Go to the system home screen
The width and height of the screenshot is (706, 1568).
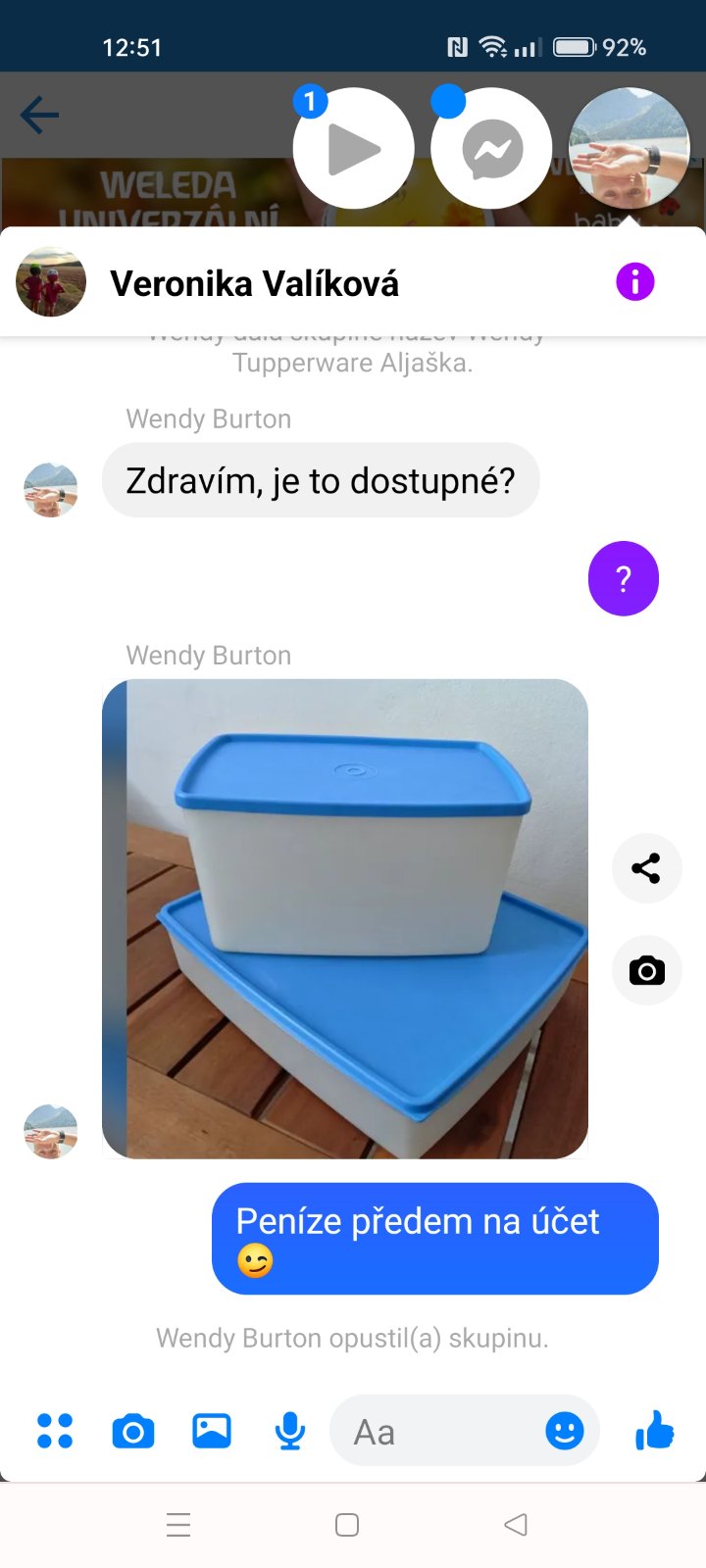[347, 1525]
